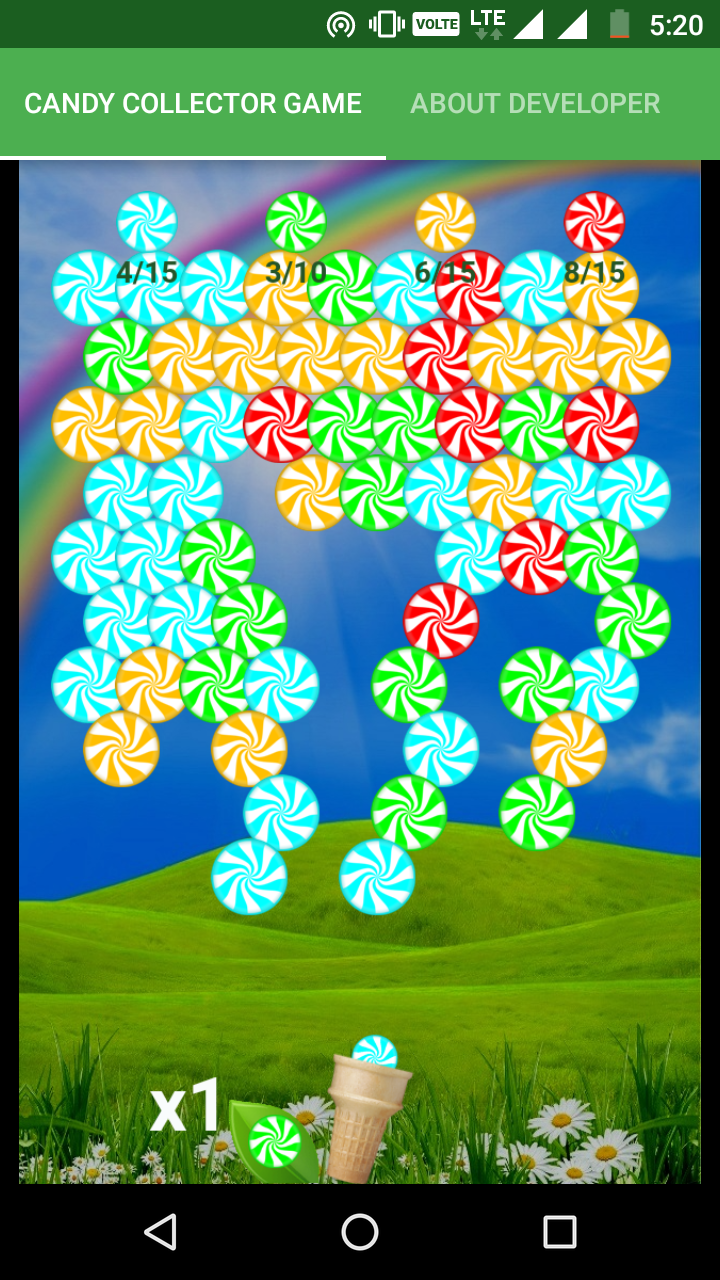Viewport: 720px width, 1280px height.
Task: Switch to the ABOUT DEVELOPER tab
Action: [533, 103]
